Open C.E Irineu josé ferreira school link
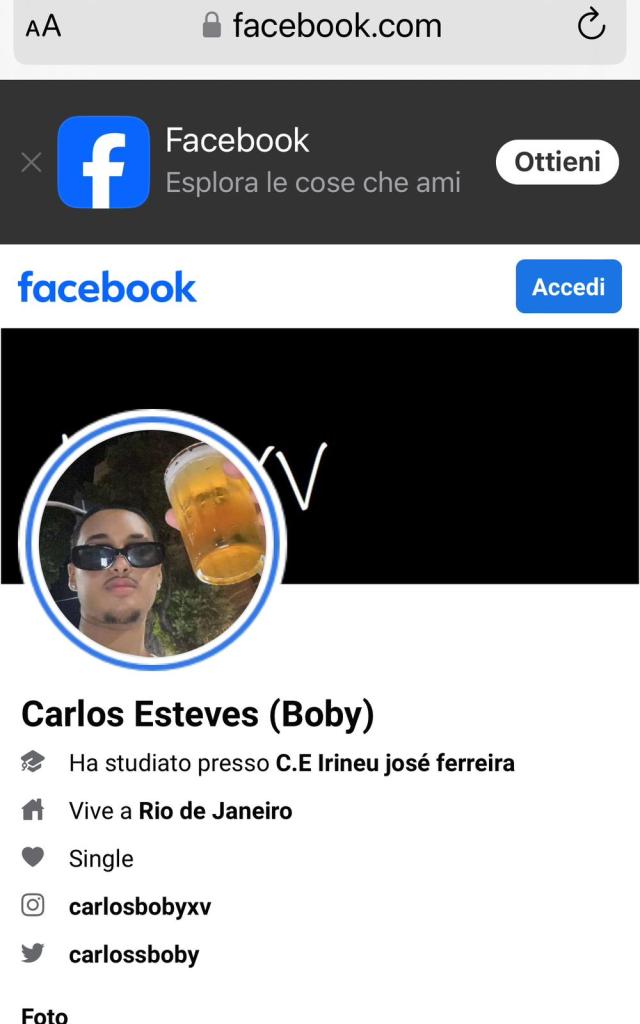The height and width of the screenshot is (1024, 640). click(395, 764)
